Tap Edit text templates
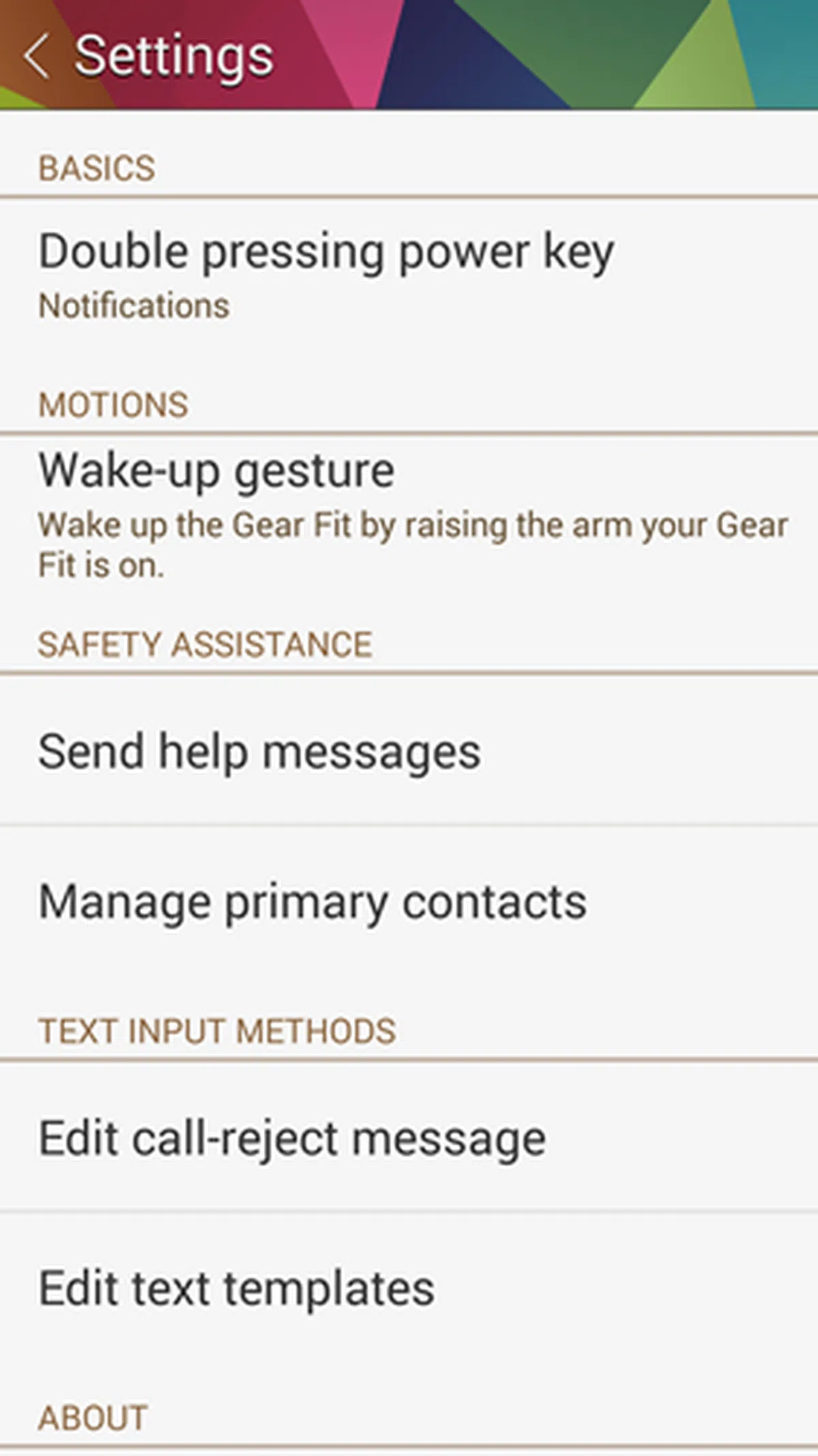The height and width of the screenshot is (1456, 818). tap(236, 1289)
